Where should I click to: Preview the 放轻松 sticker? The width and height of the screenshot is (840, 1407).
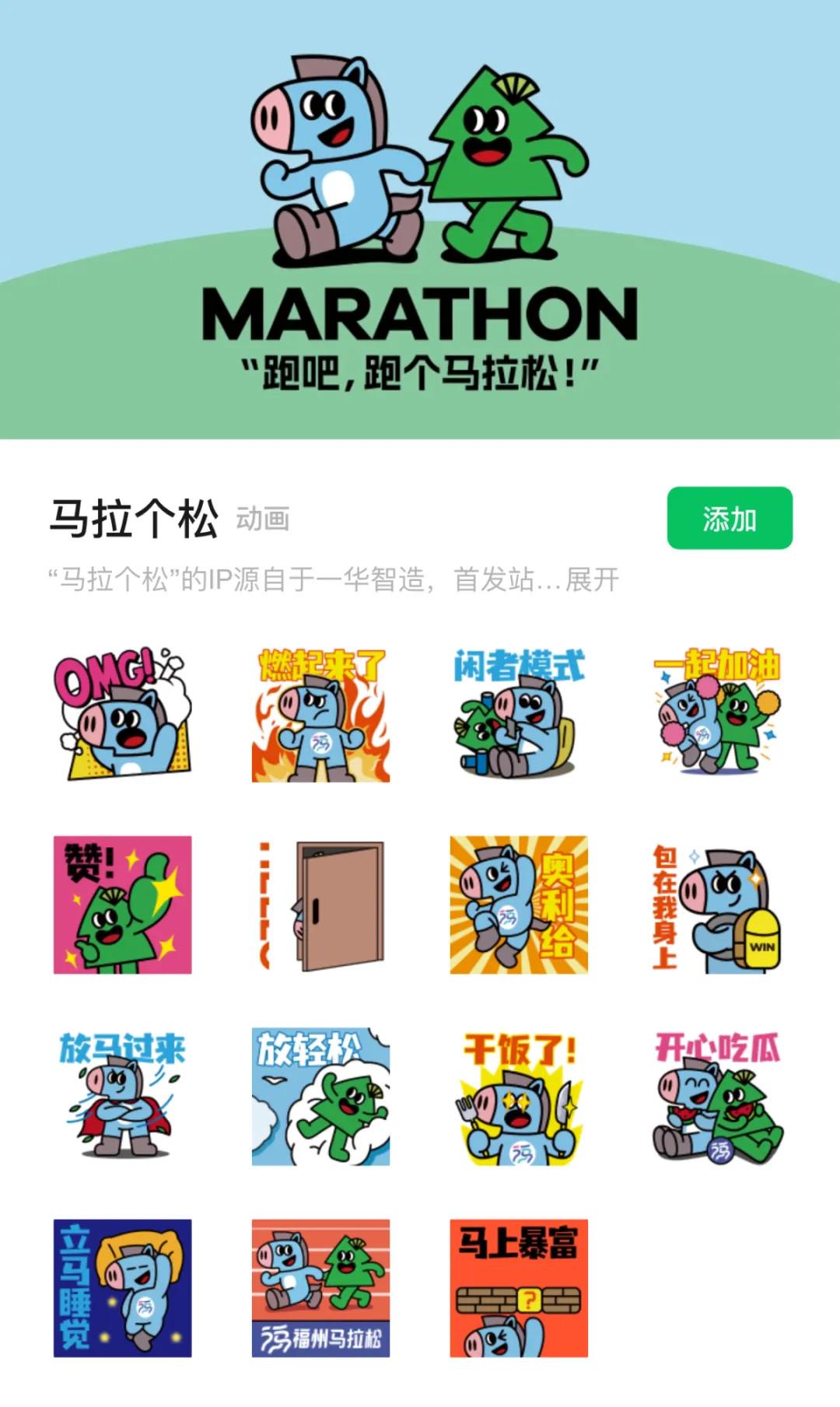(x=320, y=1096)
